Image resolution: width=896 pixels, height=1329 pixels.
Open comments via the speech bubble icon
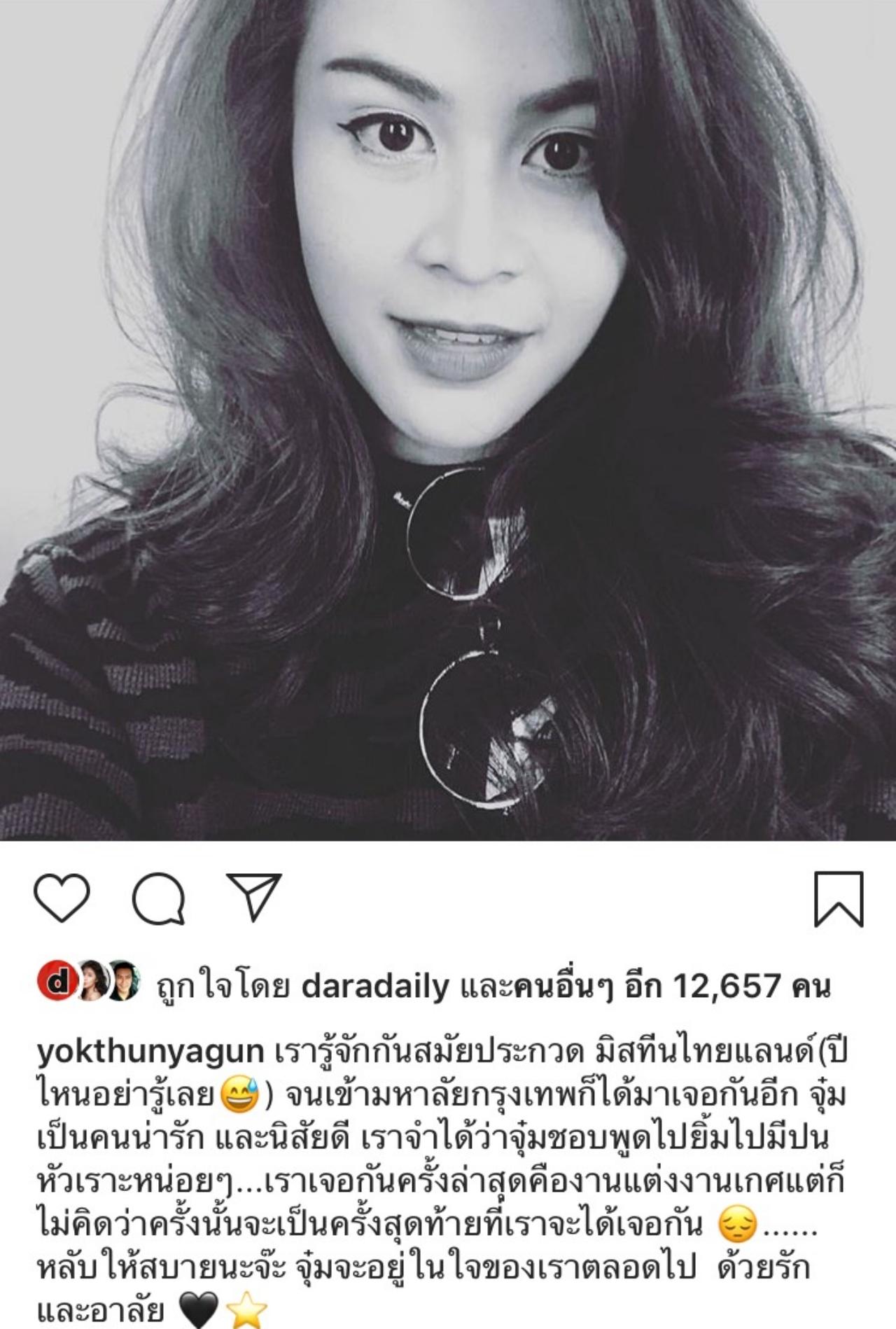[x=159, y=898]
